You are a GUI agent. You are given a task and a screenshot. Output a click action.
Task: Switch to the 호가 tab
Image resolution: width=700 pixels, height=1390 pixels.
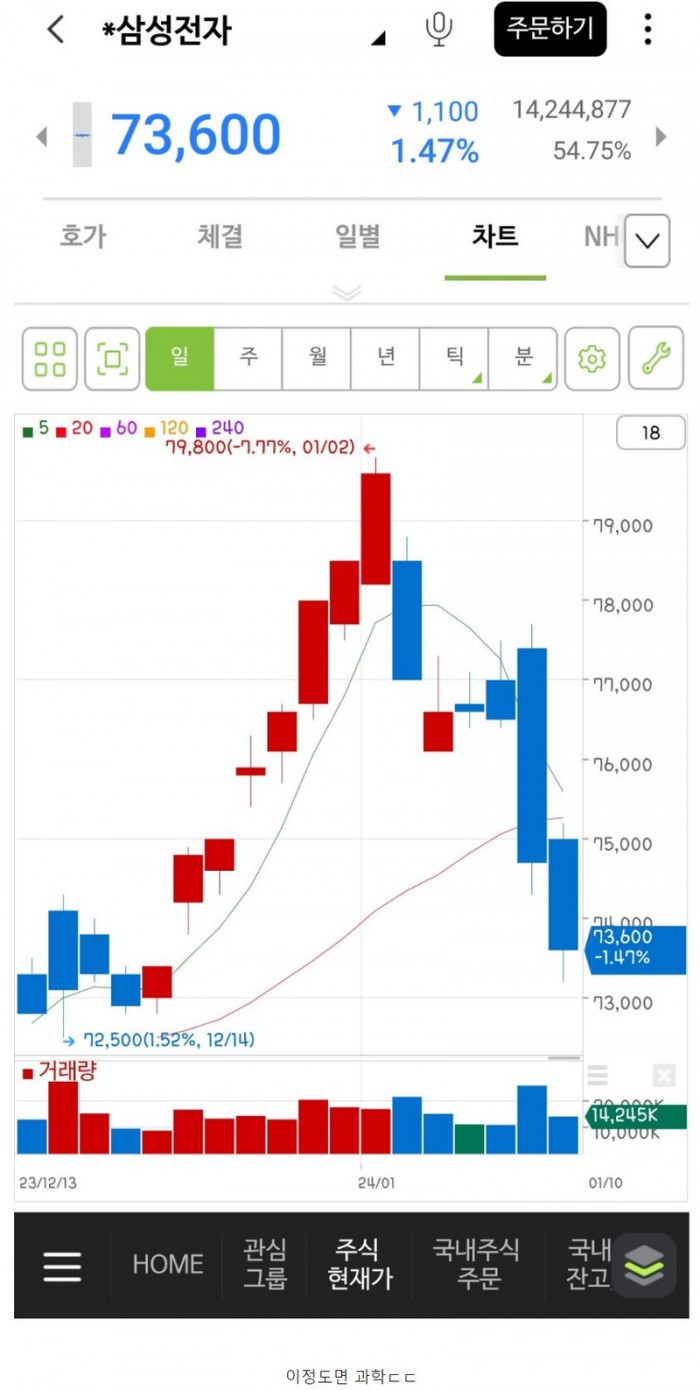tap(82, 237)
